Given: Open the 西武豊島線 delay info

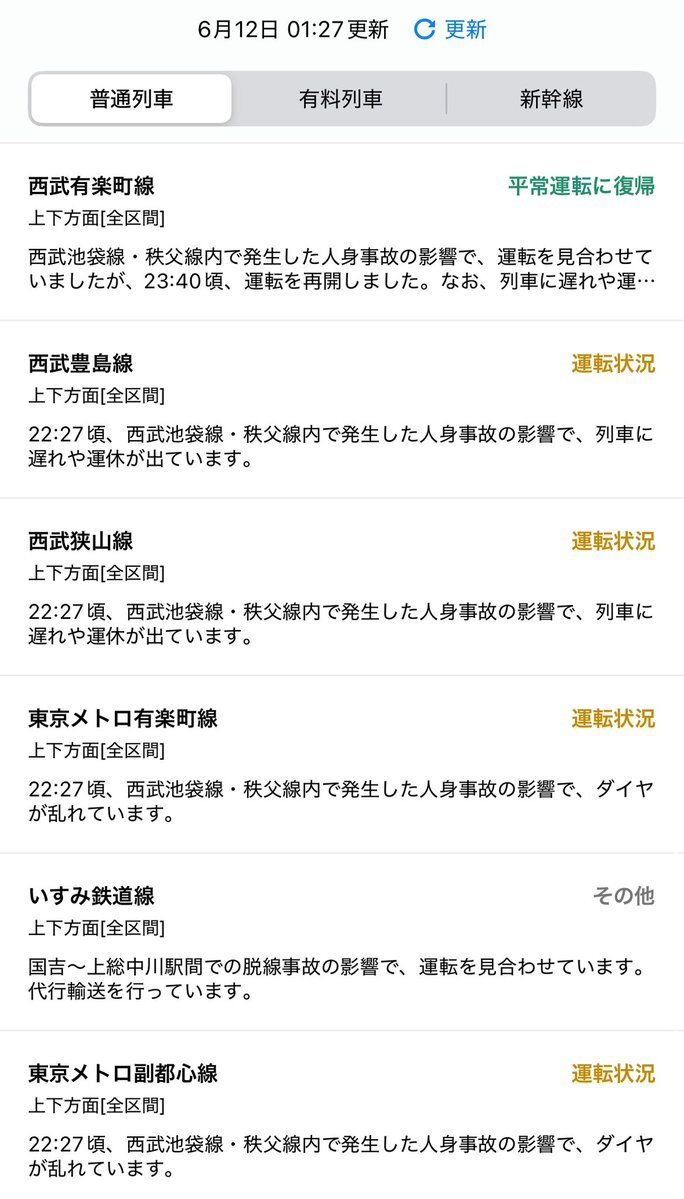Looking at the screenshot, I should [x=342, y=410].
